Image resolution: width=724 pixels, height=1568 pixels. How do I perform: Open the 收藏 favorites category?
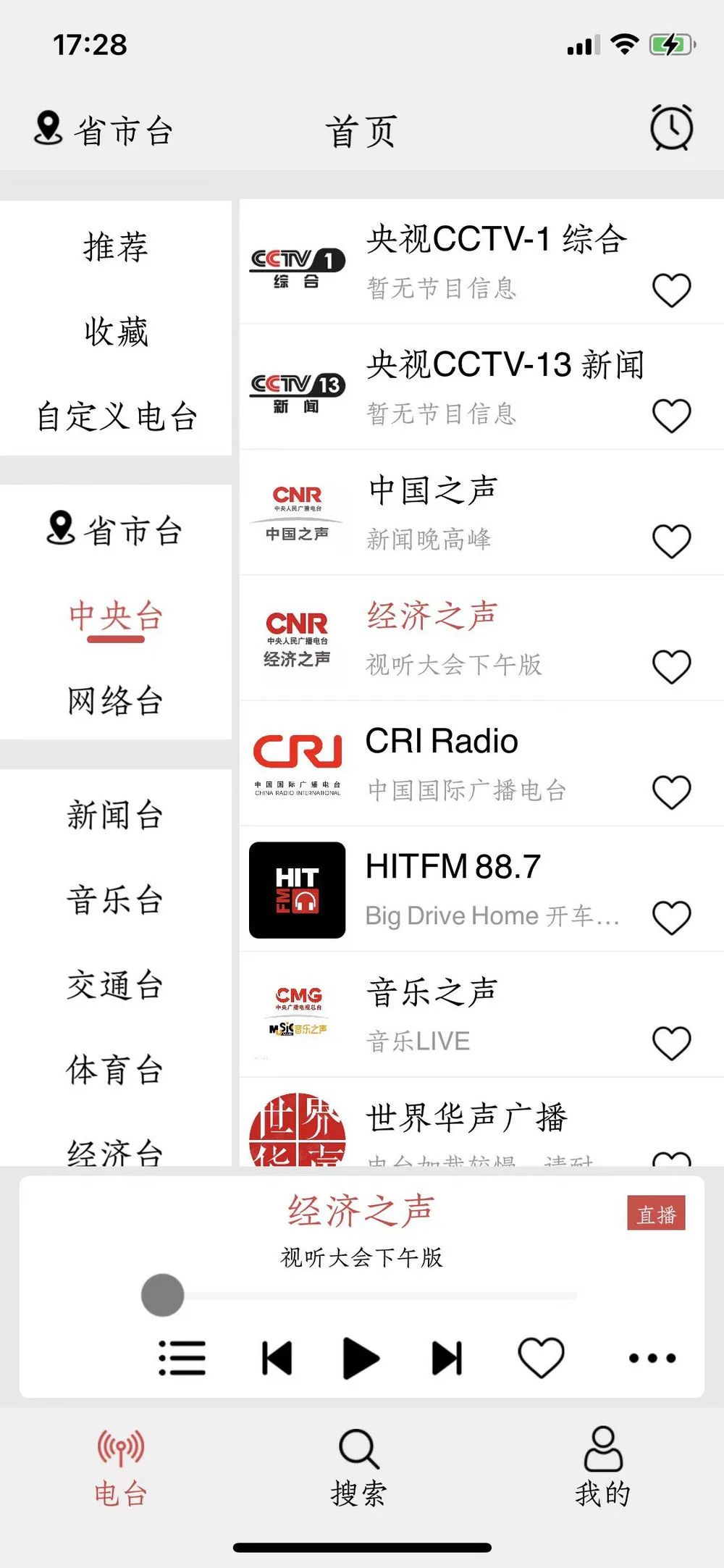(x=116, y=332)
